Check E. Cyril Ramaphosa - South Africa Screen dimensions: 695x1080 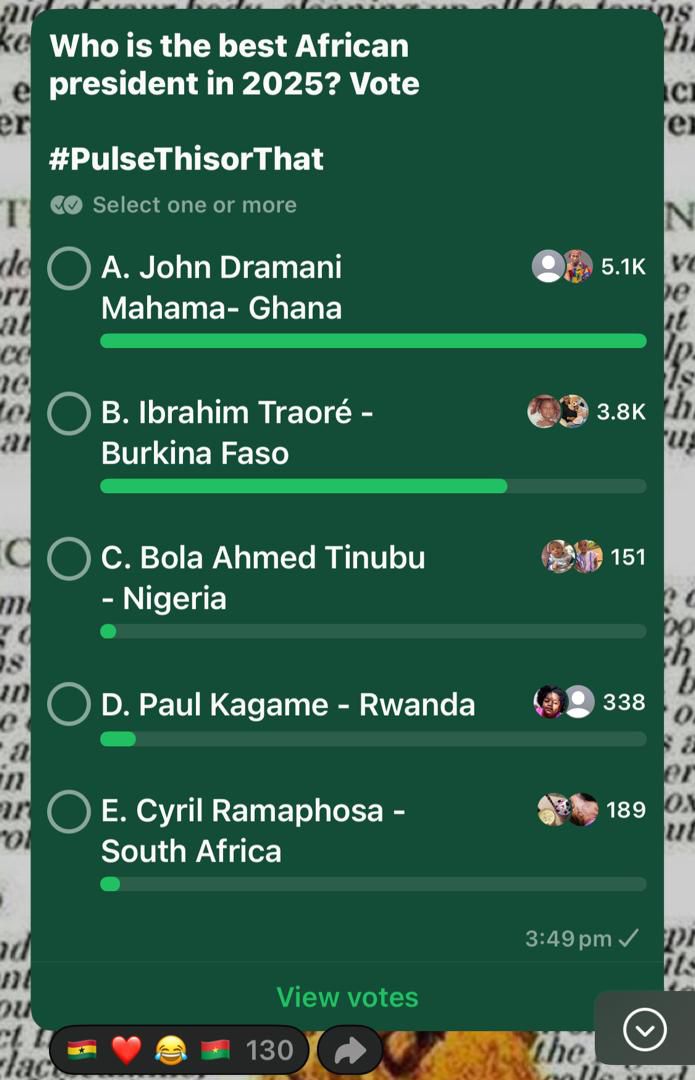click(69, 811)
